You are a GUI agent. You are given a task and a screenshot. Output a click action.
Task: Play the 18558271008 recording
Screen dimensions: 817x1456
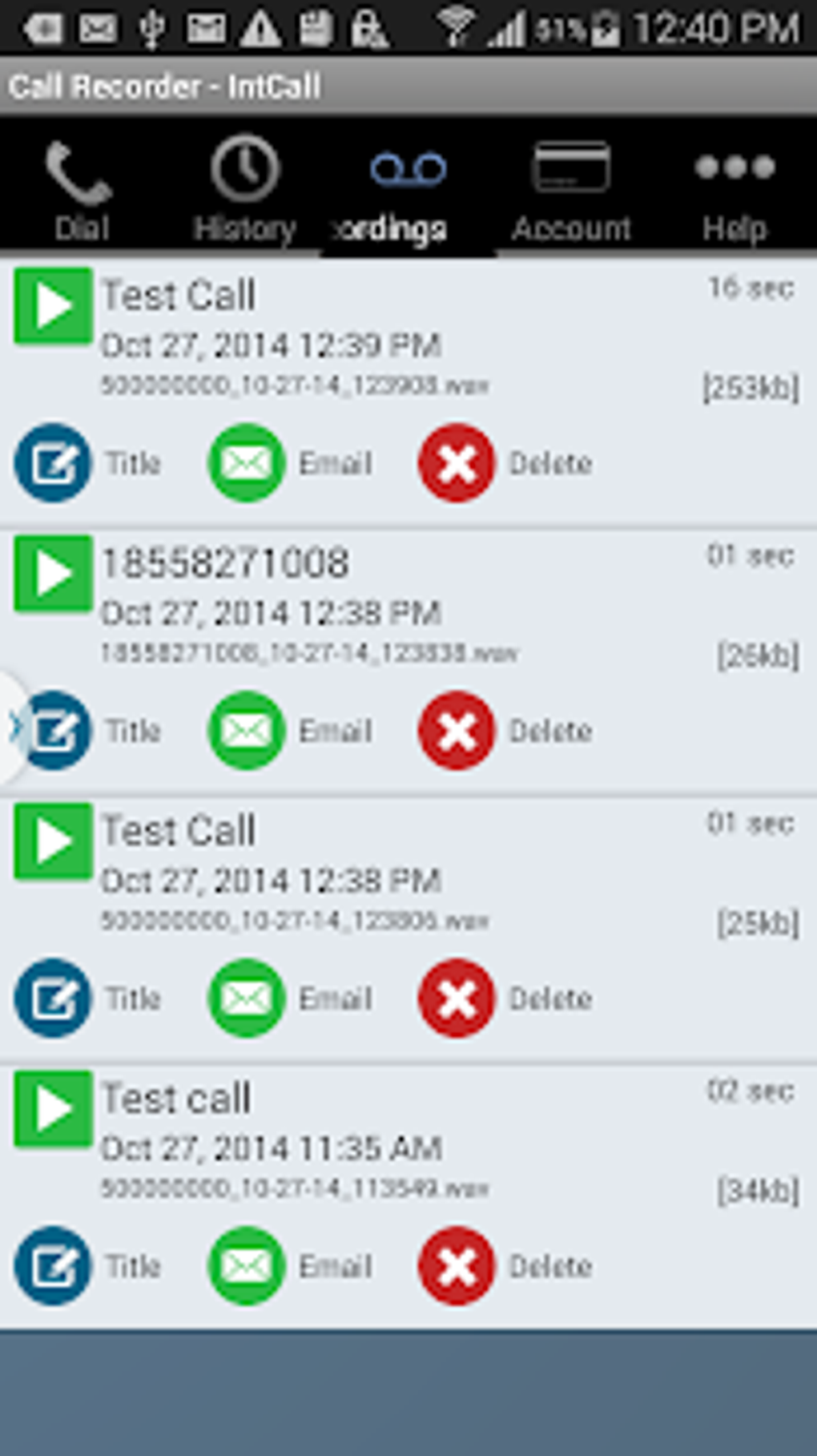[53, 574]
